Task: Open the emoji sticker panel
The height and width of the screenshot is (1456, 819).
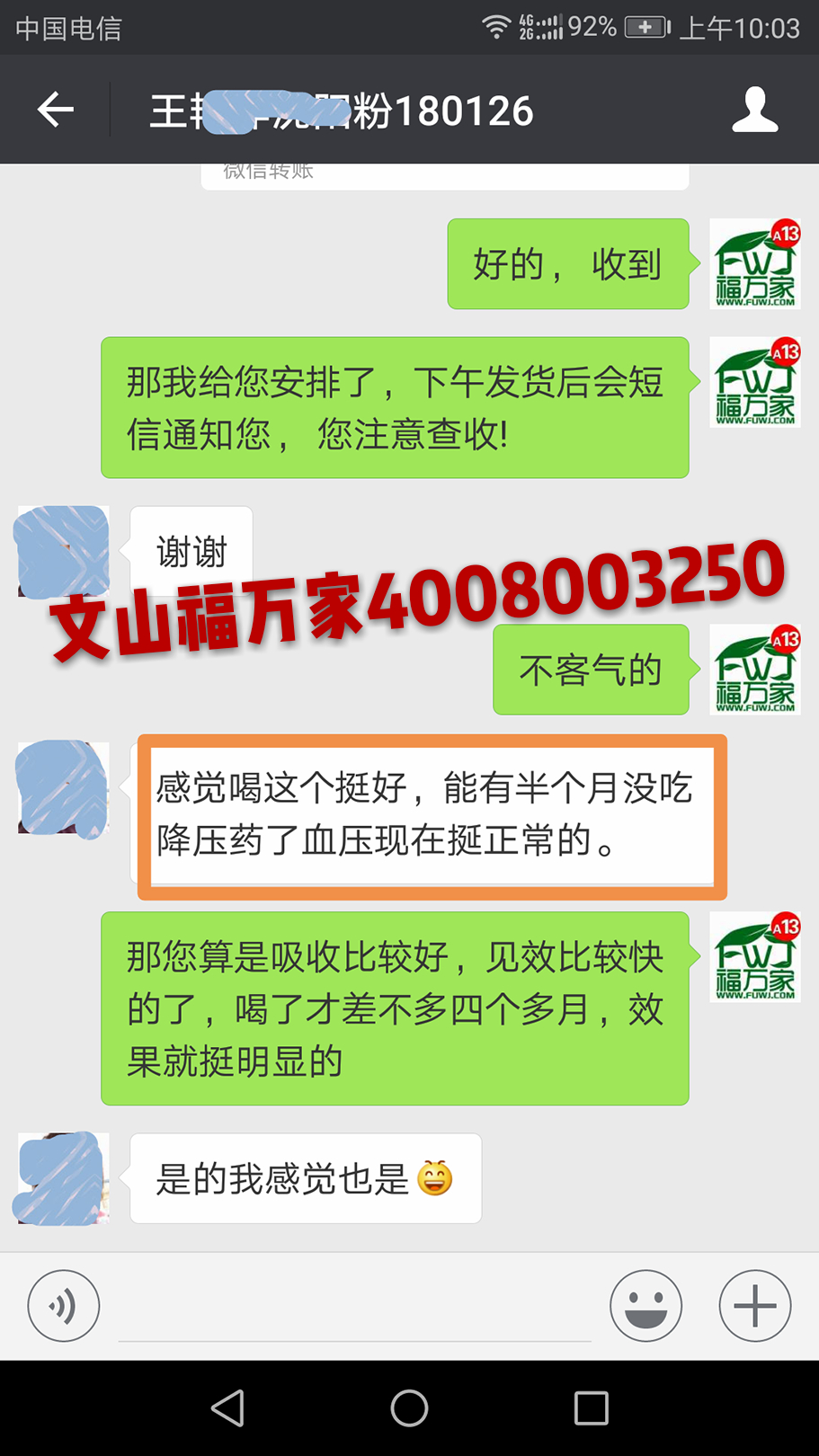Action: [645, 1306]
